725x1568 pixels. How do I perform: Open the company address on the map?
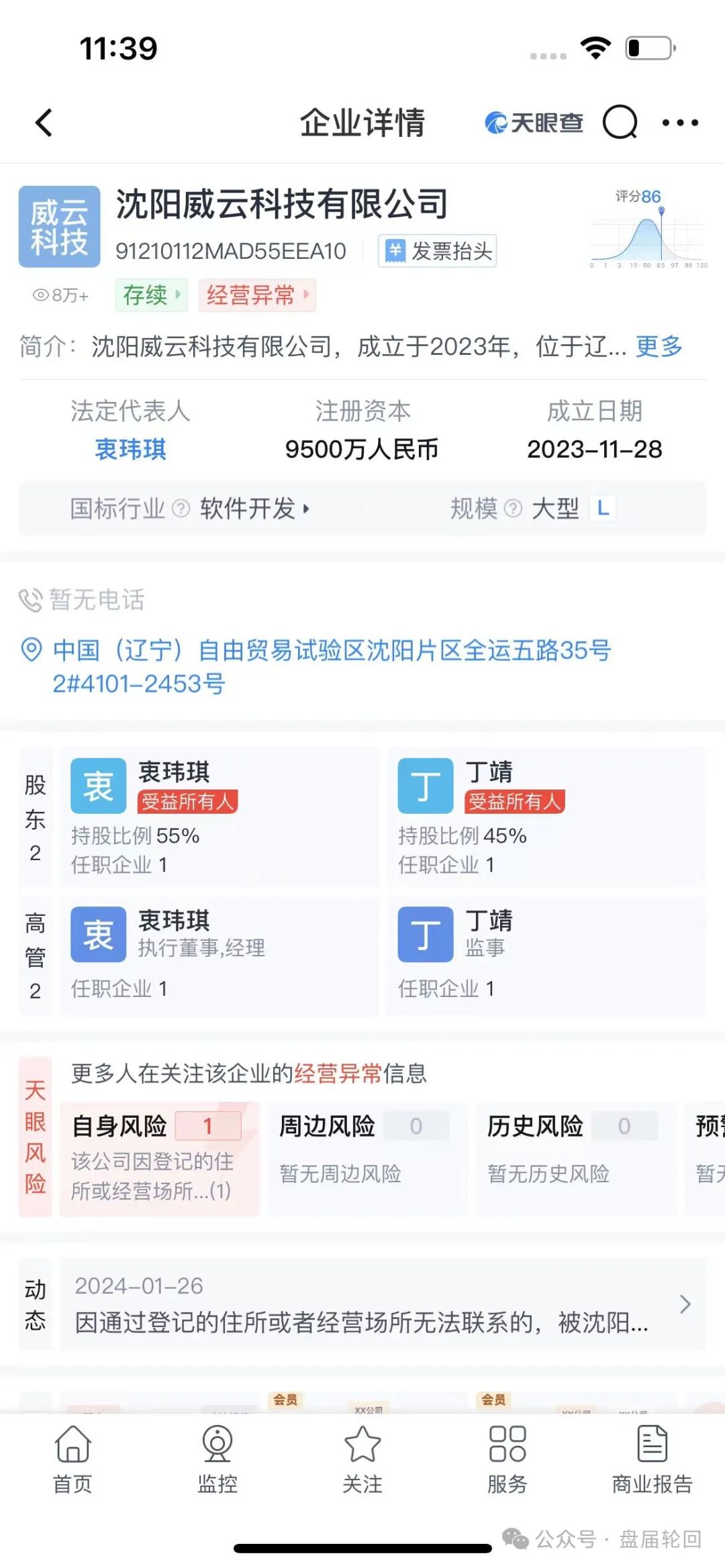332,666
